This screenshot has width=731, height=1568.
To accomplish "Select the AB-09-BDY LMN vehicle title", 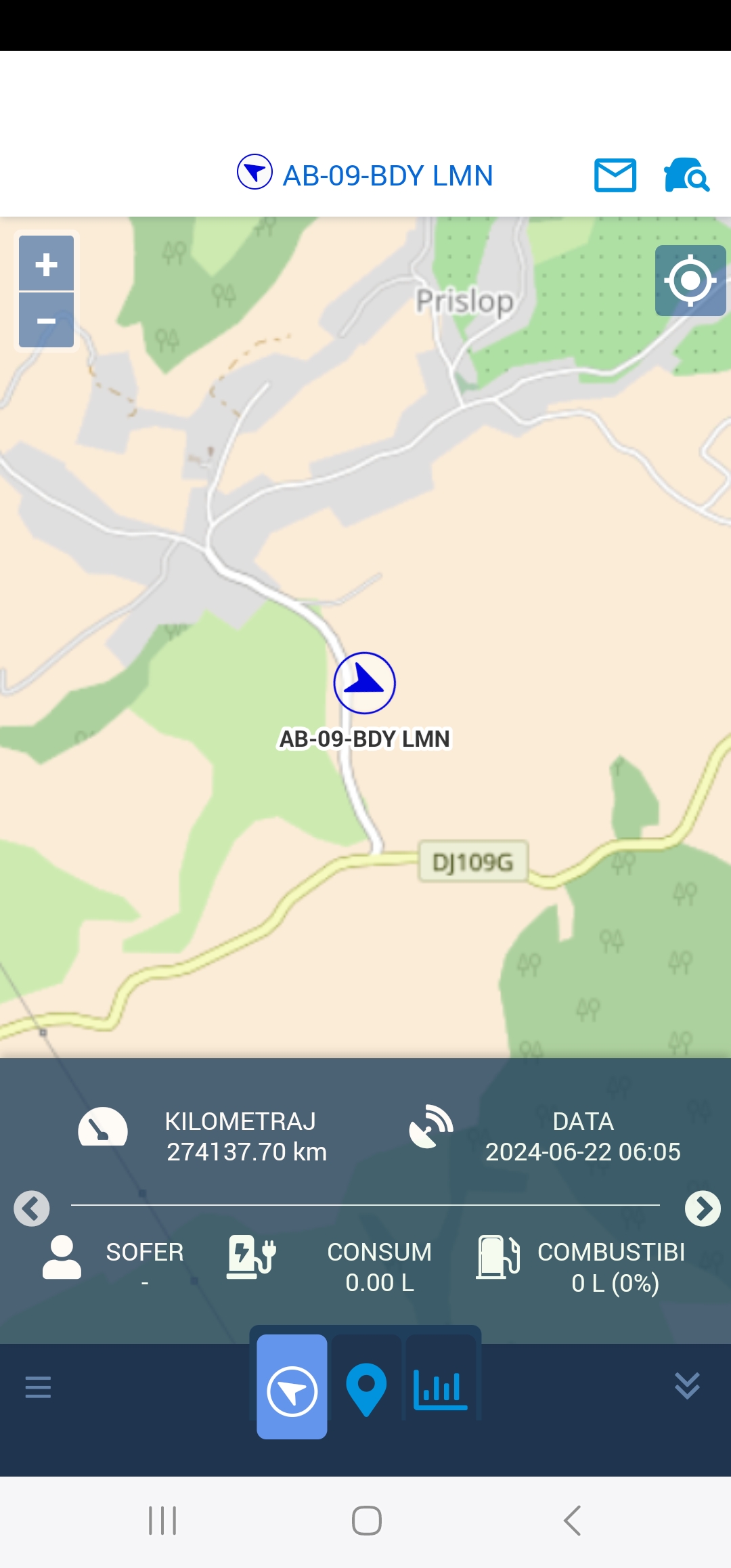I will point(387,175).
